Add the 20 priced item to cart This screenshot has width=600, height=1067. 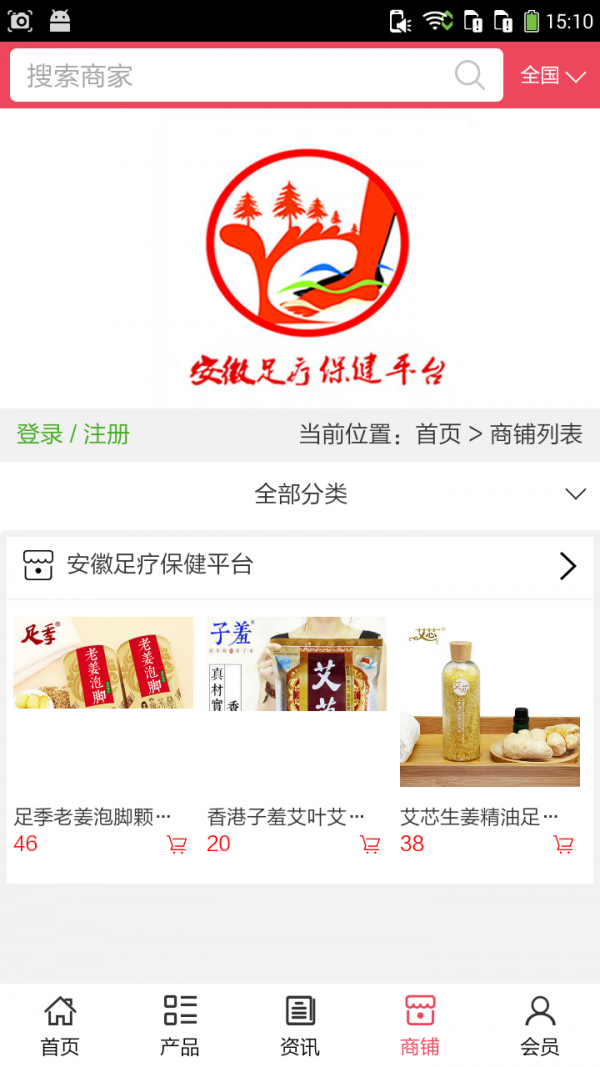pos(370,845)
